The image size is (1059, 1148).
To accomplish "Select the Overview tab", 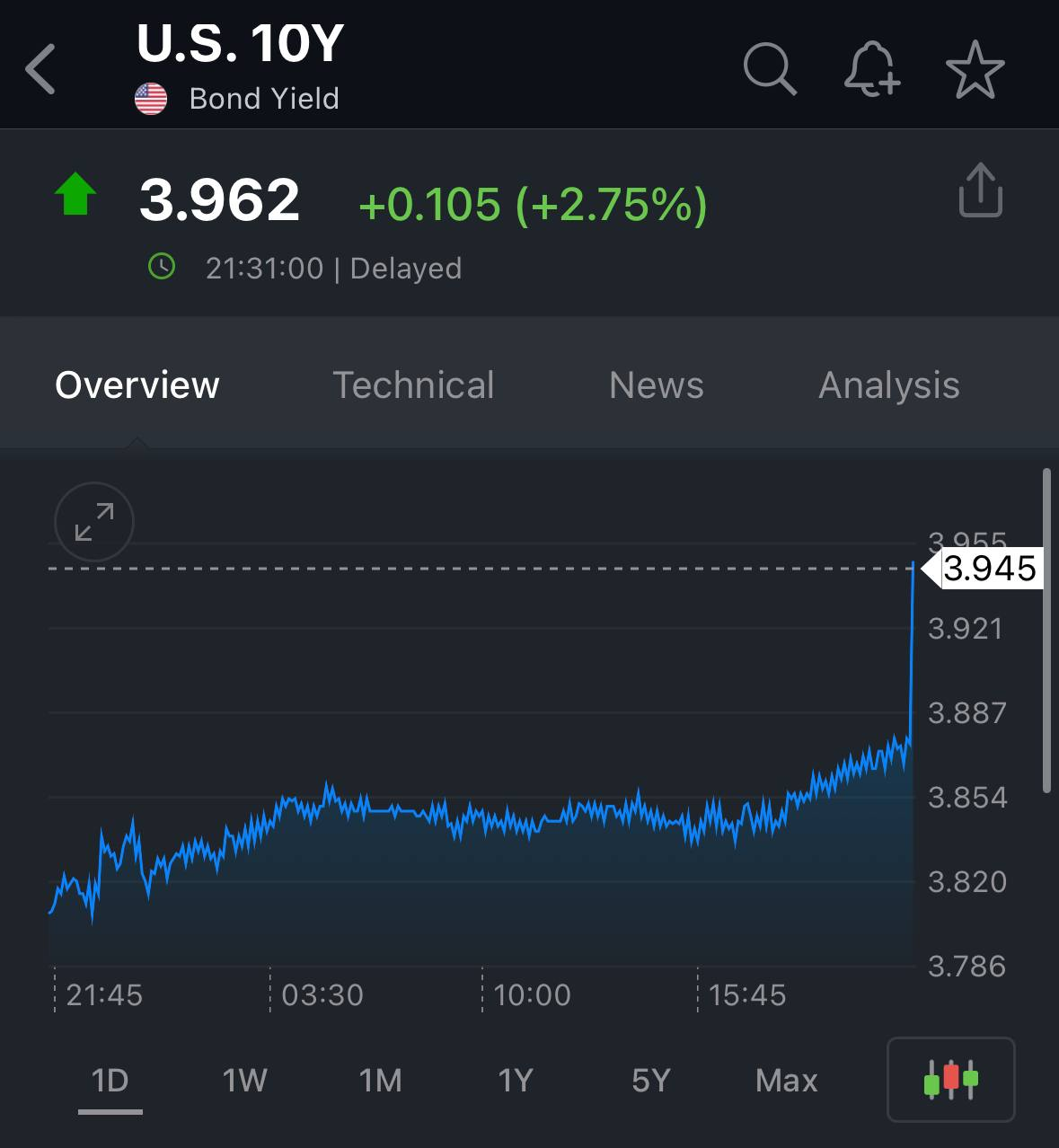I will click(137, 385).
